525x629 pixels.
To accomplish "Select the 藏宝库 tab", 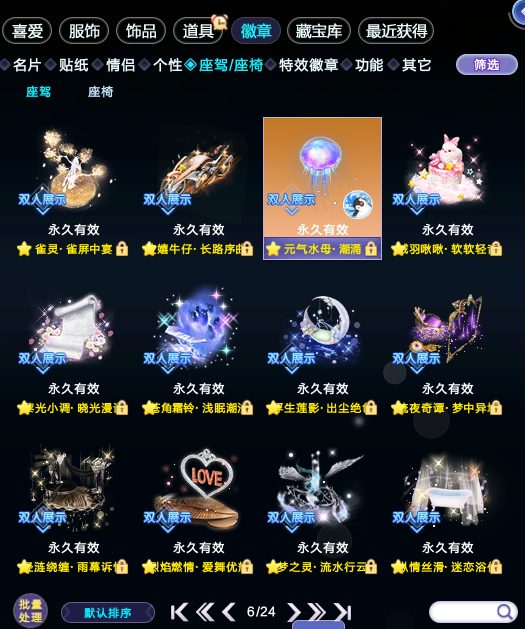I will [319, 31].
